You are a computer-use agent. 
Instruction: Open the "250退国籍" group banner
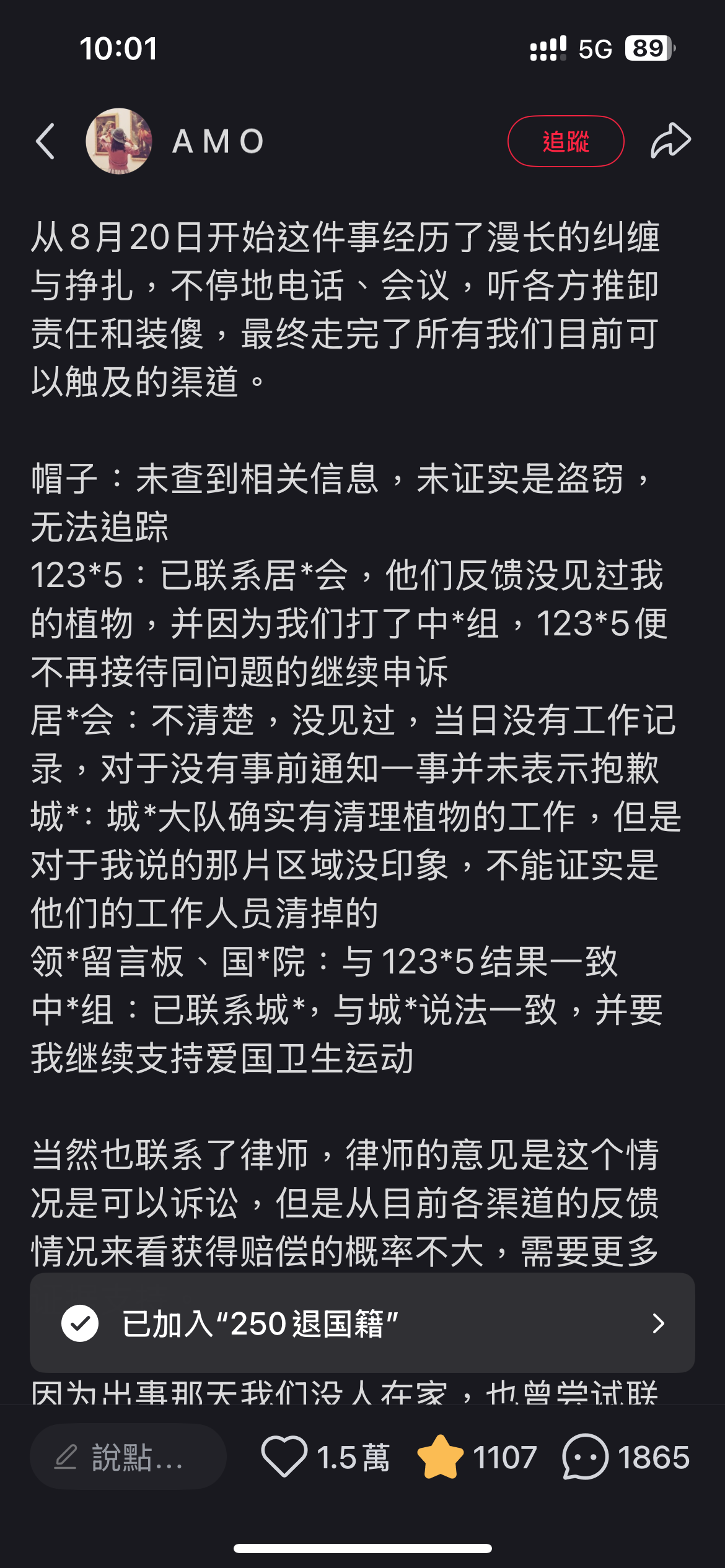point(362,1323)
